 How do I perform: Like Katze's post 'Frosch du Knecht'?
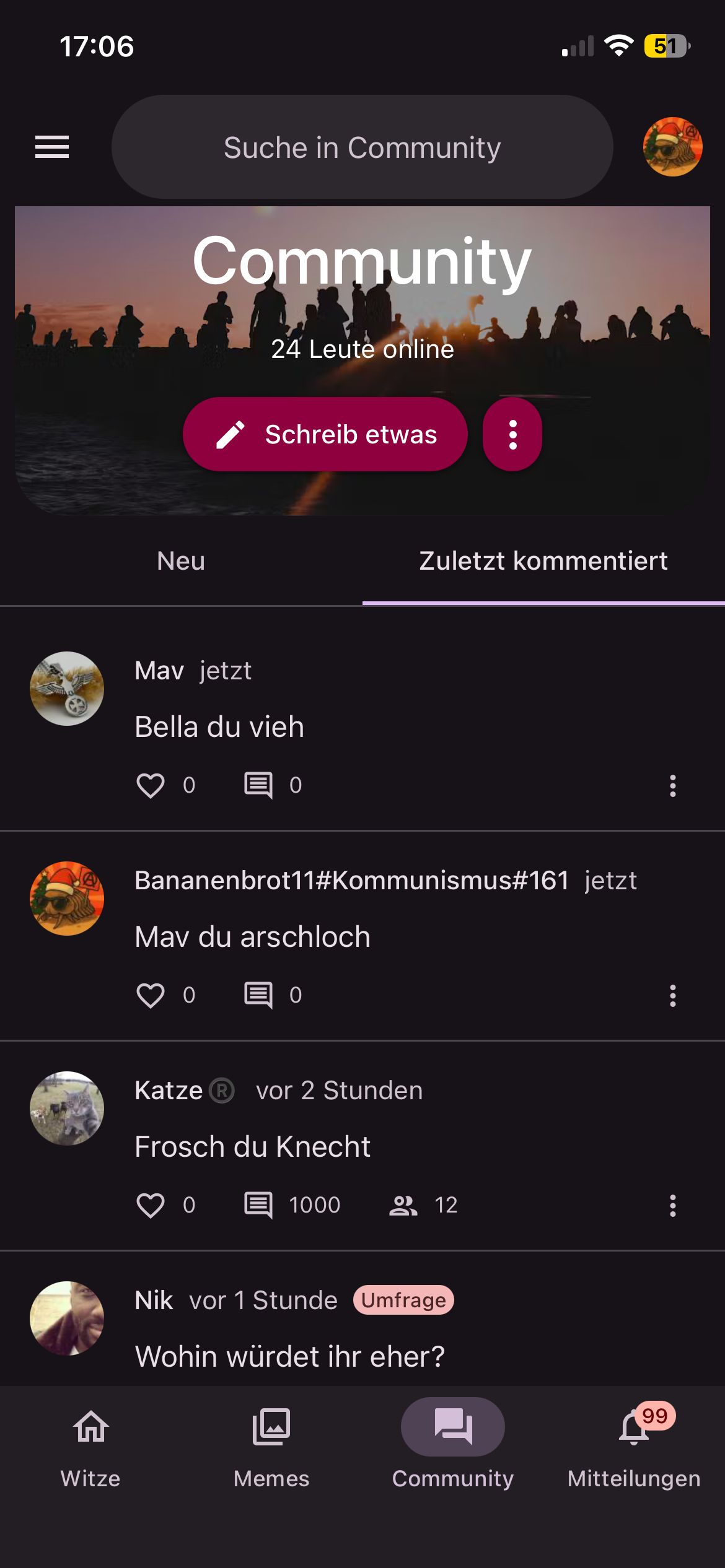pyautogui.click(x=151, y=1205)
